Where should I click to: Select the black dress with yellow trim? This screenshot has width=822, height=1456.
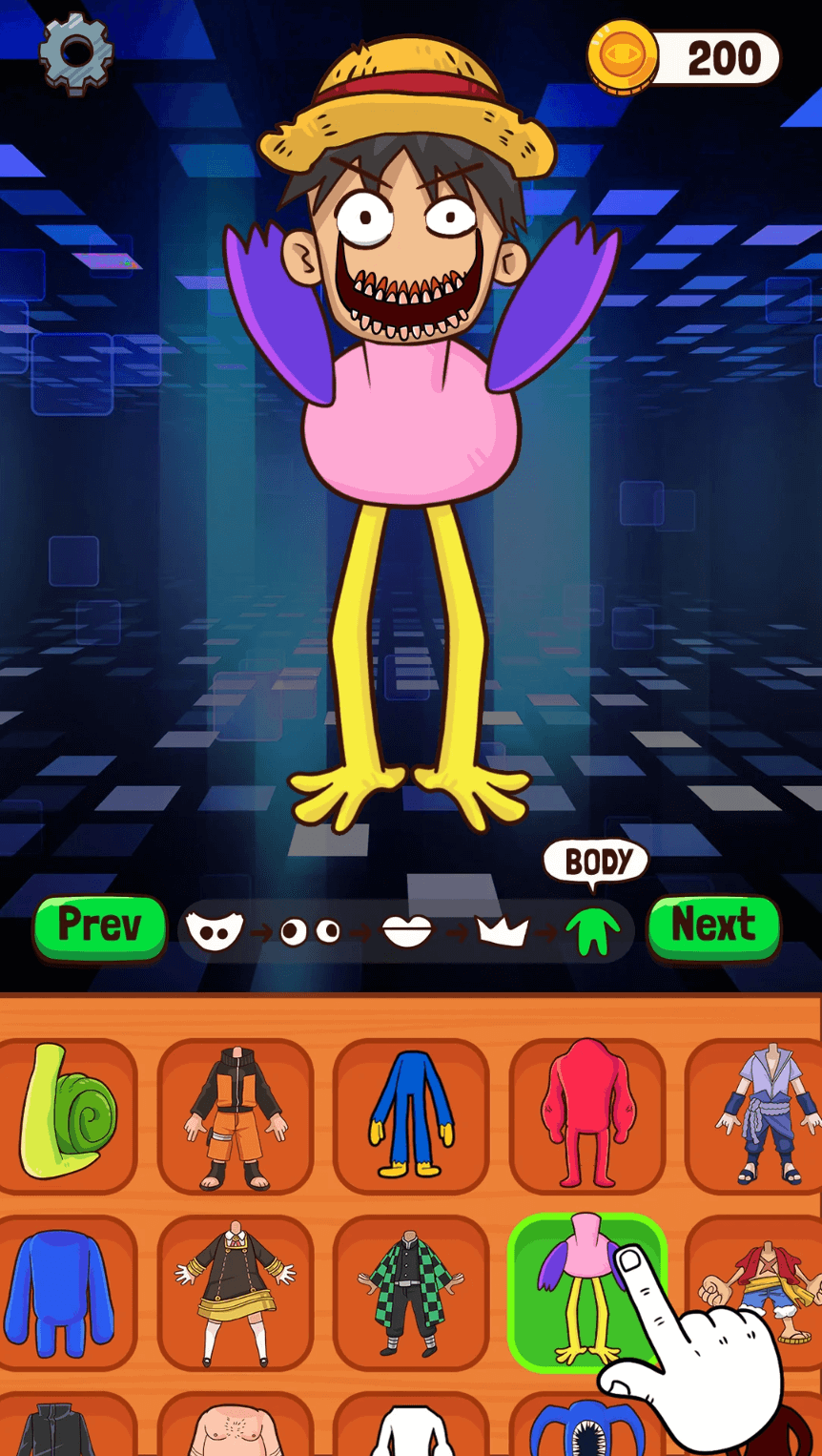pyautogui.click(x=236, y=1292)
